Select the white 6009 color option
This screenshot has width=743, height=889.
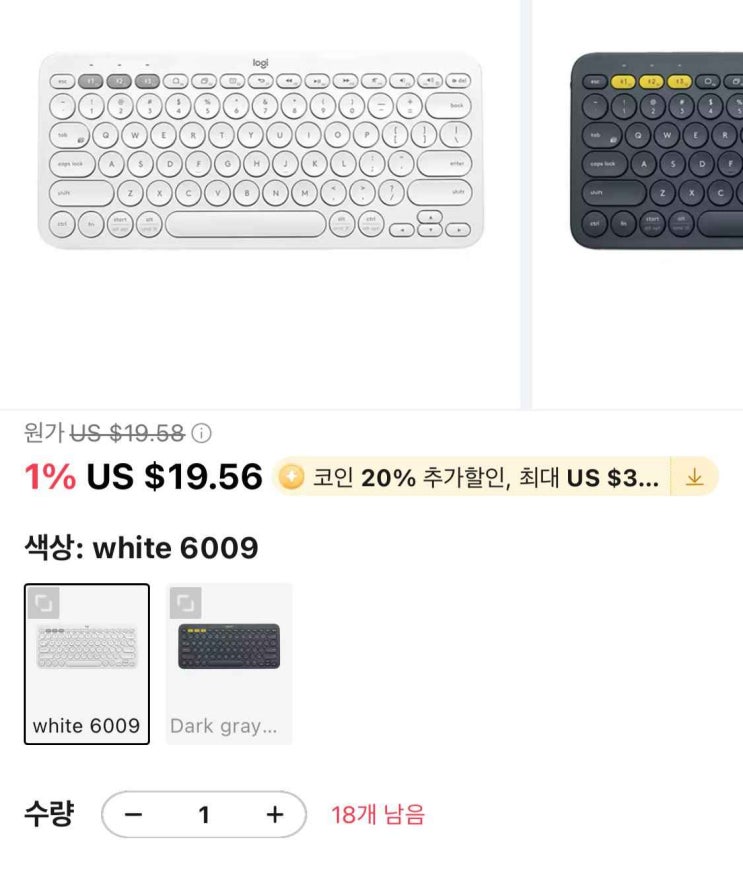point(87,664)
